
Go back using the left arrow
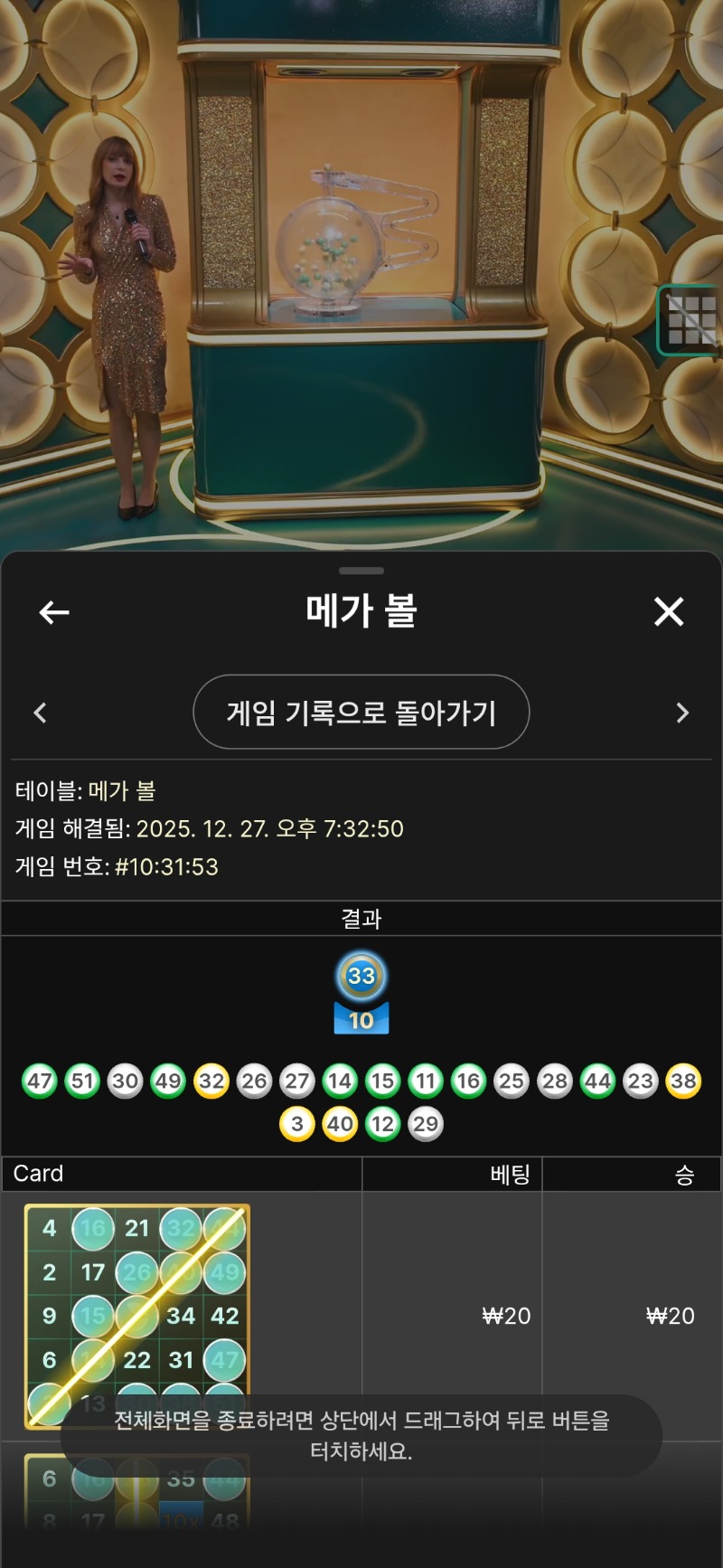pos(54,612)
